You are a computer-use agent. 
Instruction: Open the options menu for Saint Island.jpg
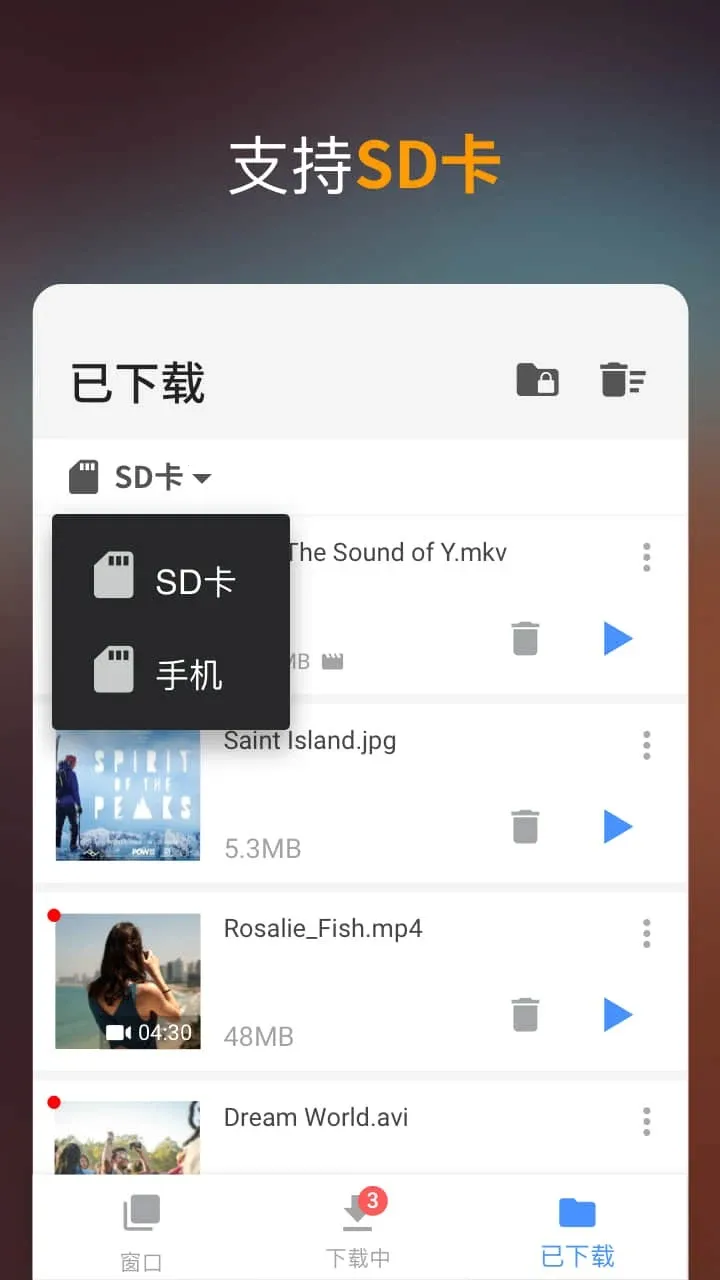646,745
